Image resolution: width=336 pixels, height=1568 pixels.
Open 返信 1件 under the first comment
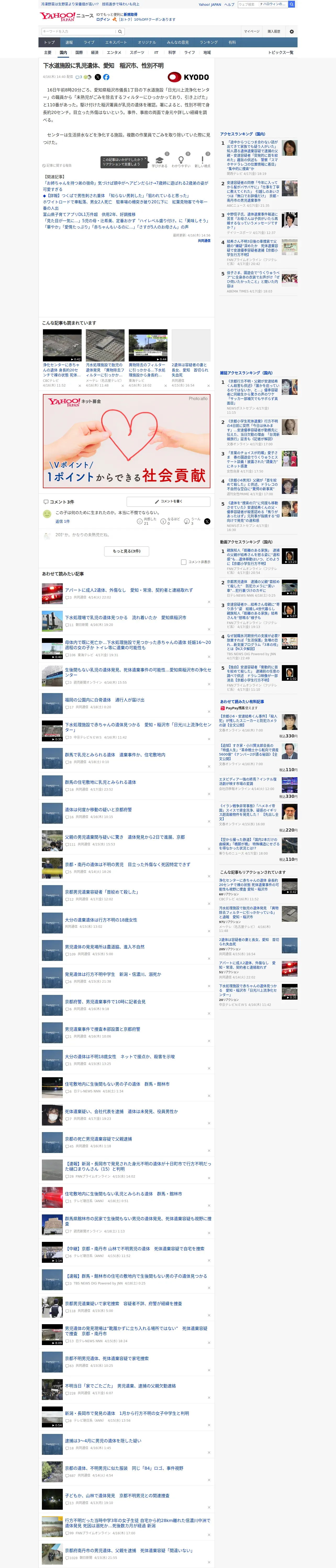tap(62, 522)
